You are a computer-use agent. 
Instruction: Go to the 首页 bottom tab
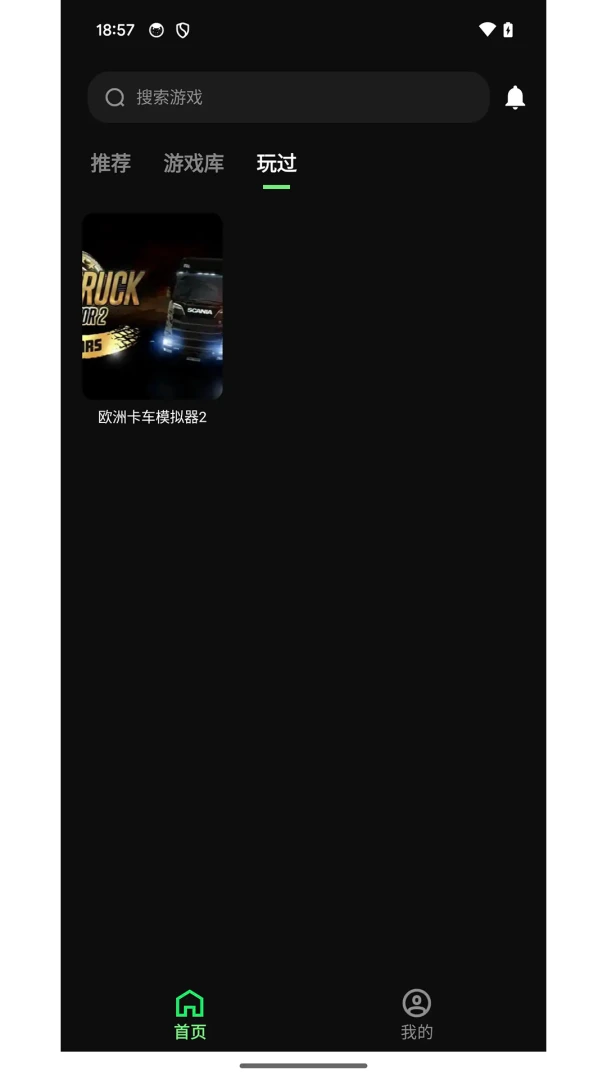(189, 1014)
